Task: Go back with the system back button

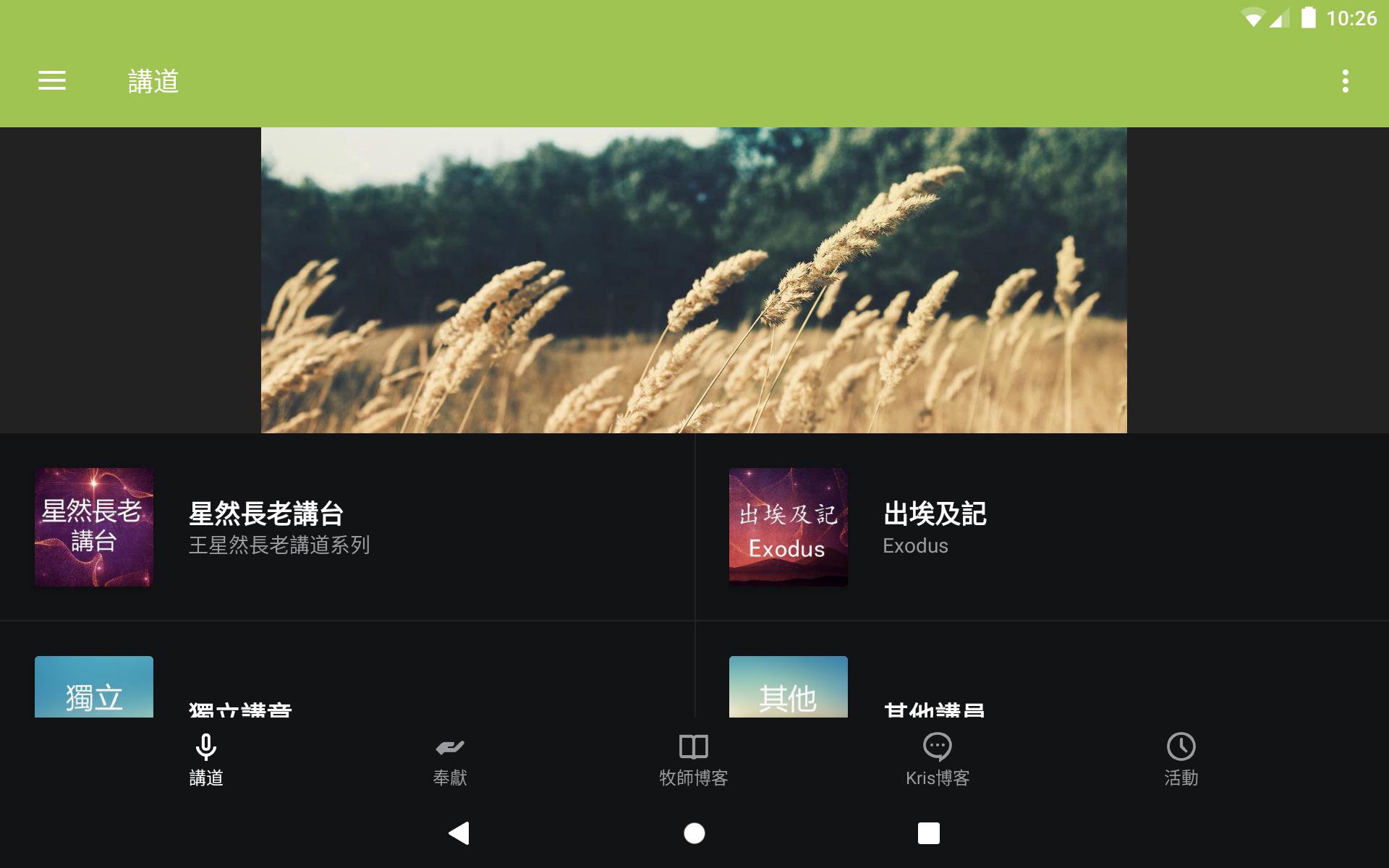Action: [x=459, y=833]
